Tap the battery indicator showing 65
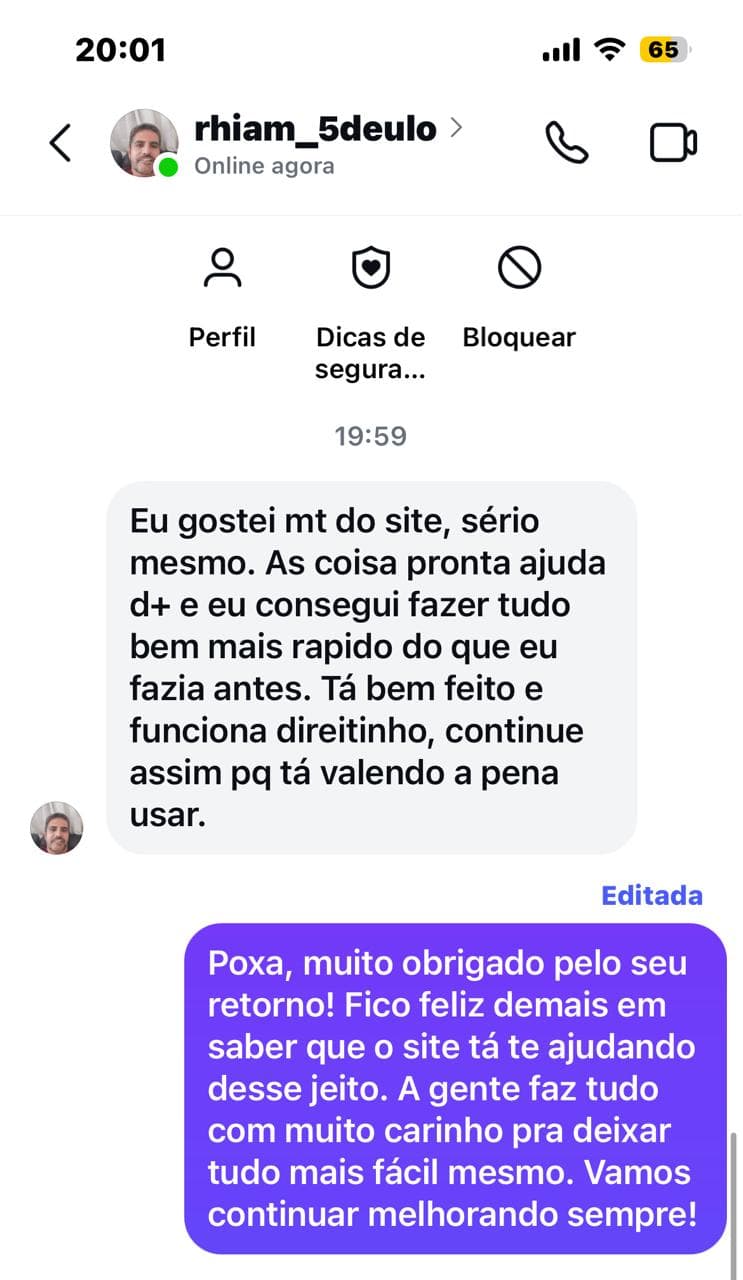The height and width of the screenshot is (1280, 743). pos(665,48)
